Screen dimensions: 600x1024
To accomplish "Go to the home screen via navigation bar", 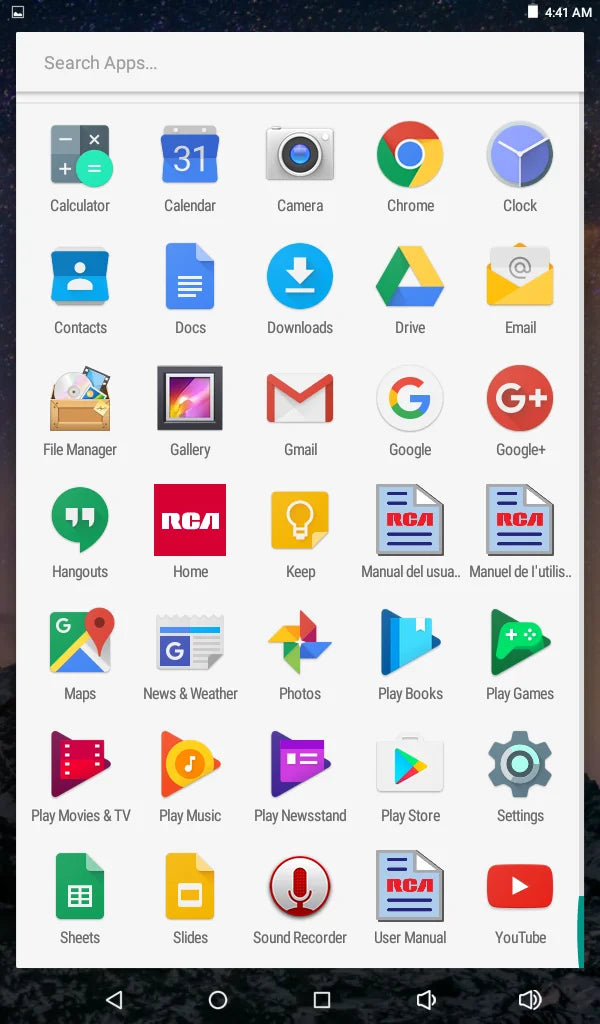I will 218,999.
